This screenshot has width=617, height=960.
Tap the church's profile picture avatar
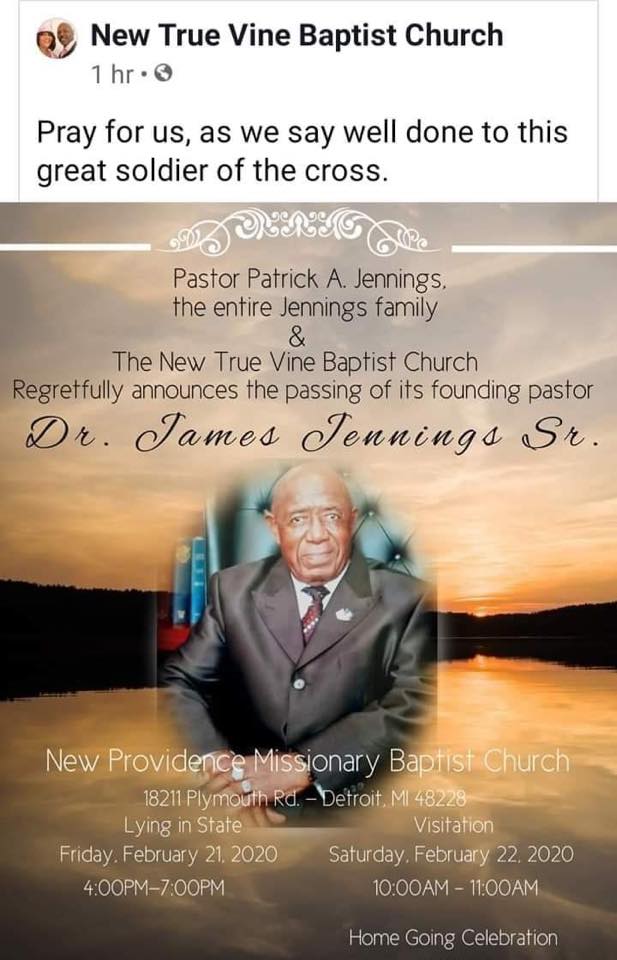tap(56, 40)
